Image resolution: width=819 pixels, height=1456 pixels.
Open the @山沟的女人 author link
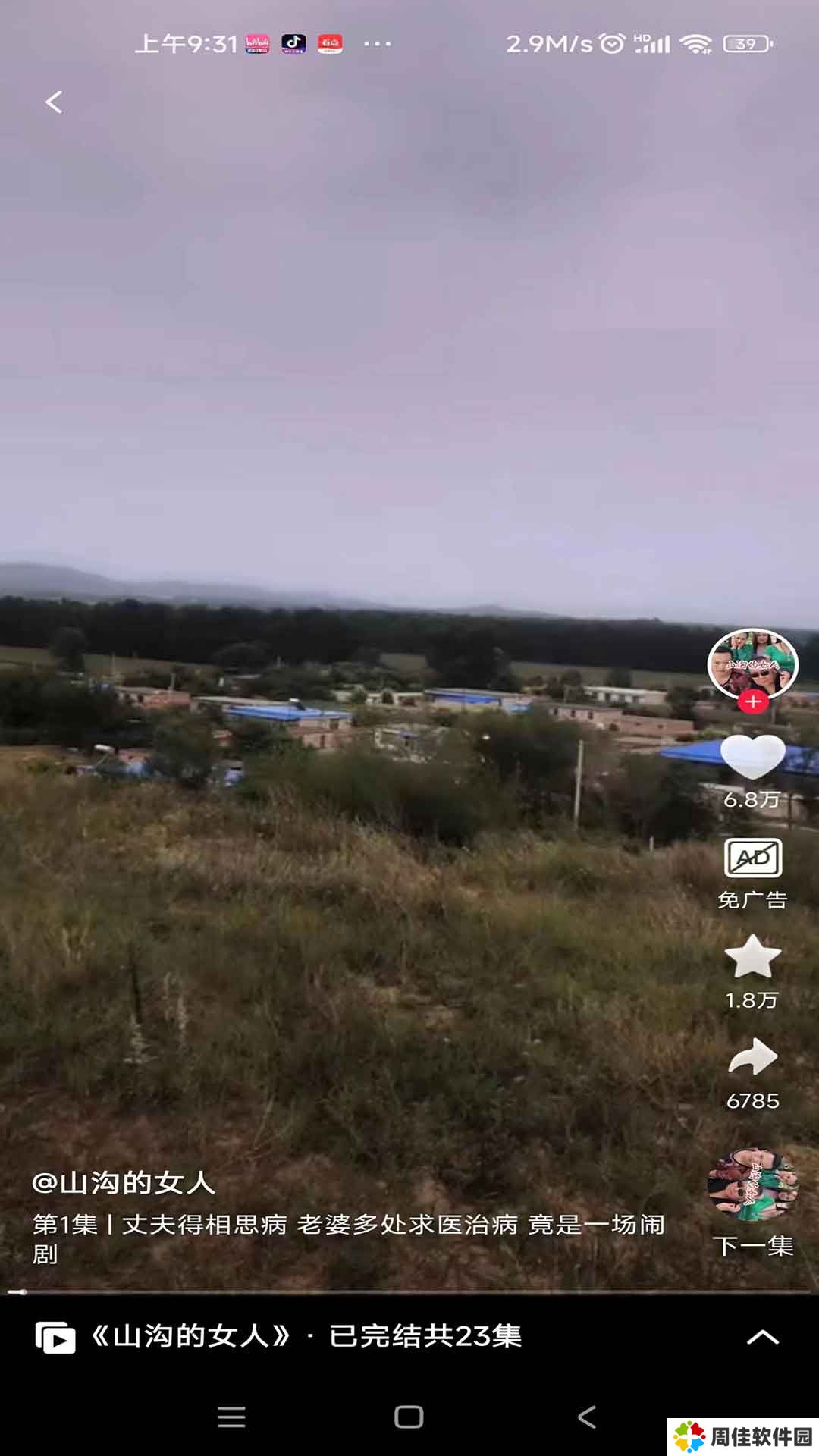pyautogui.click(x=124, y=1183)
